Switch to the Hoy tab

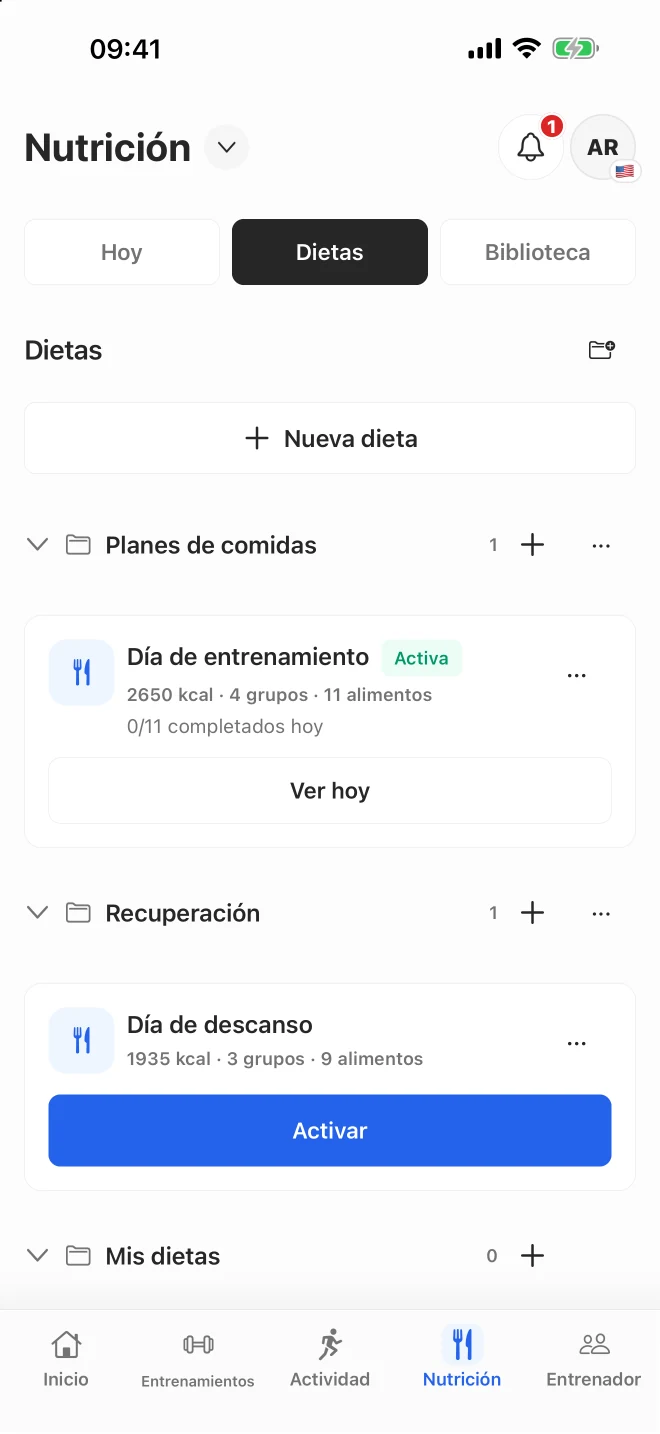[x=122, y=252]
